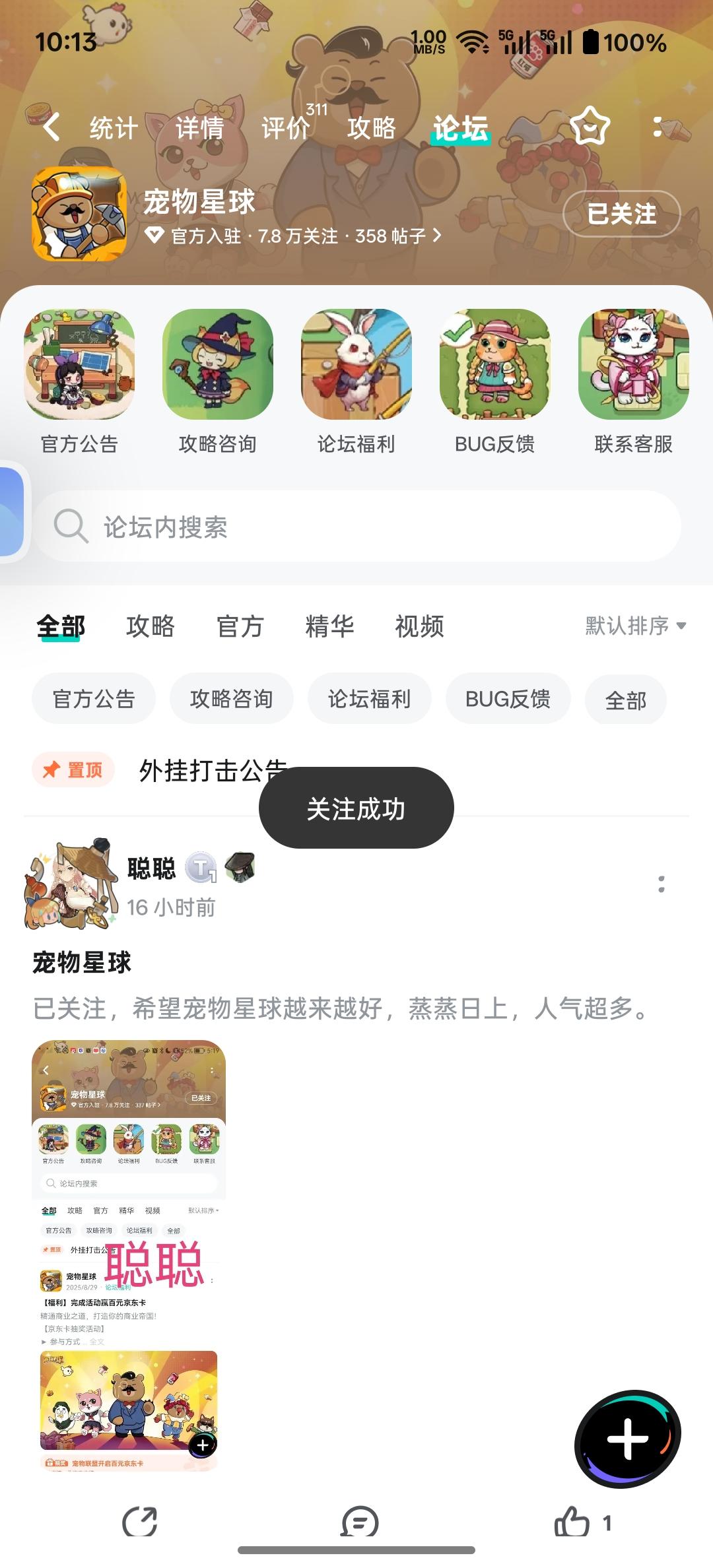Select the 攻略咨询 witch icon
713x1568 pixels.
(218, 365)
